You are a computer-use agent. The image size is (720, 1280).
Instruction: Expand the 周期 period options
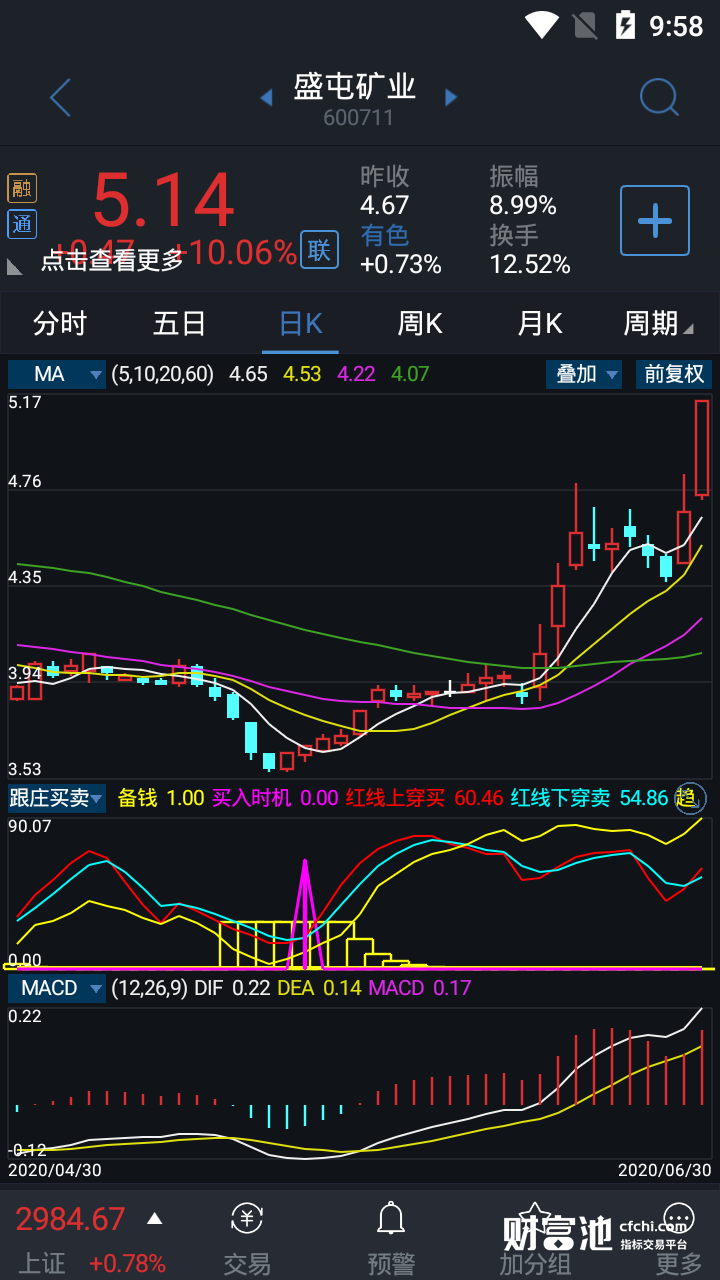coord(657,323)
